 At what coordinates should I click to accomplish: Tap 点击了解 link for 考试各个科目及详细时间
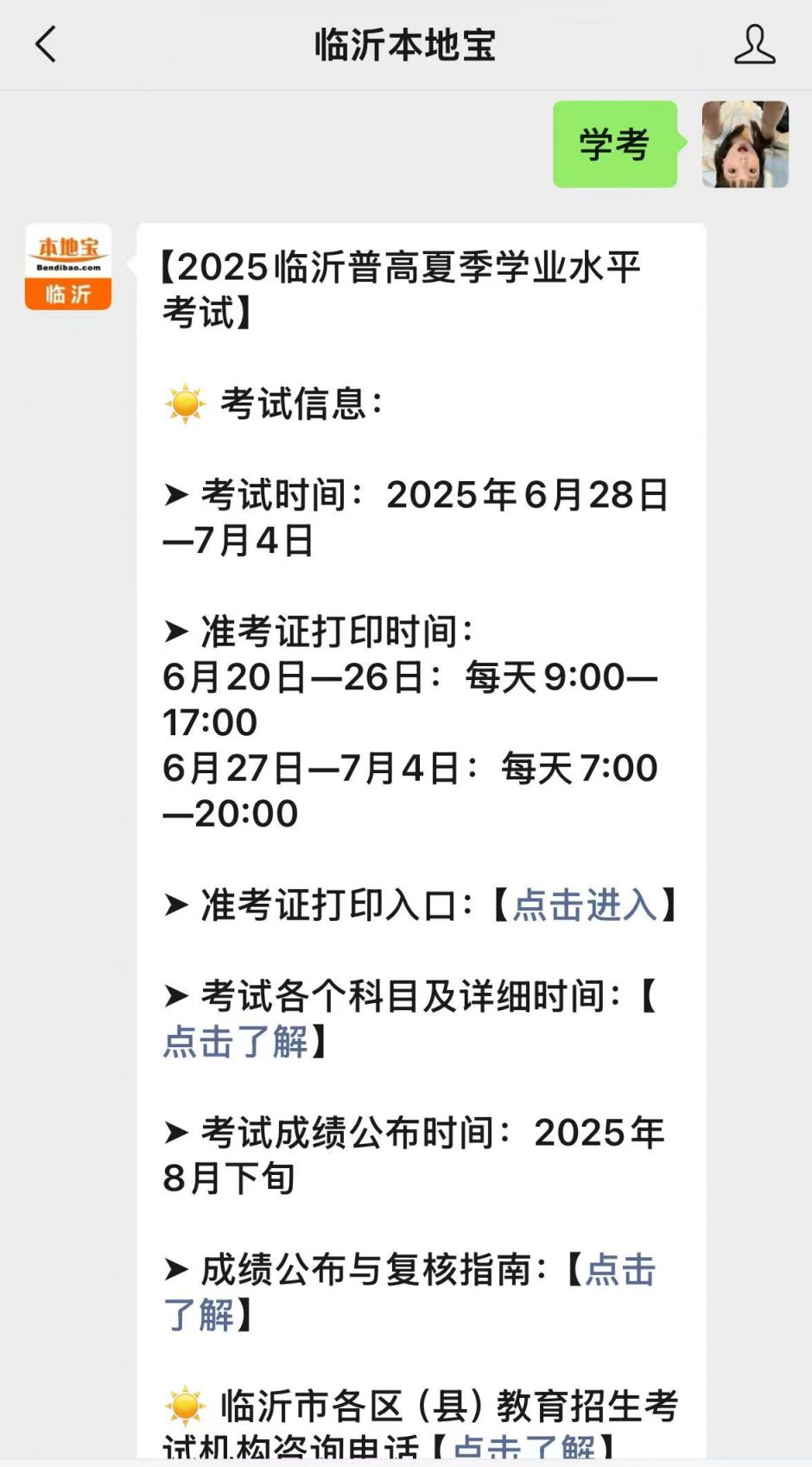pyautogui.click(x=235, y=1041)
